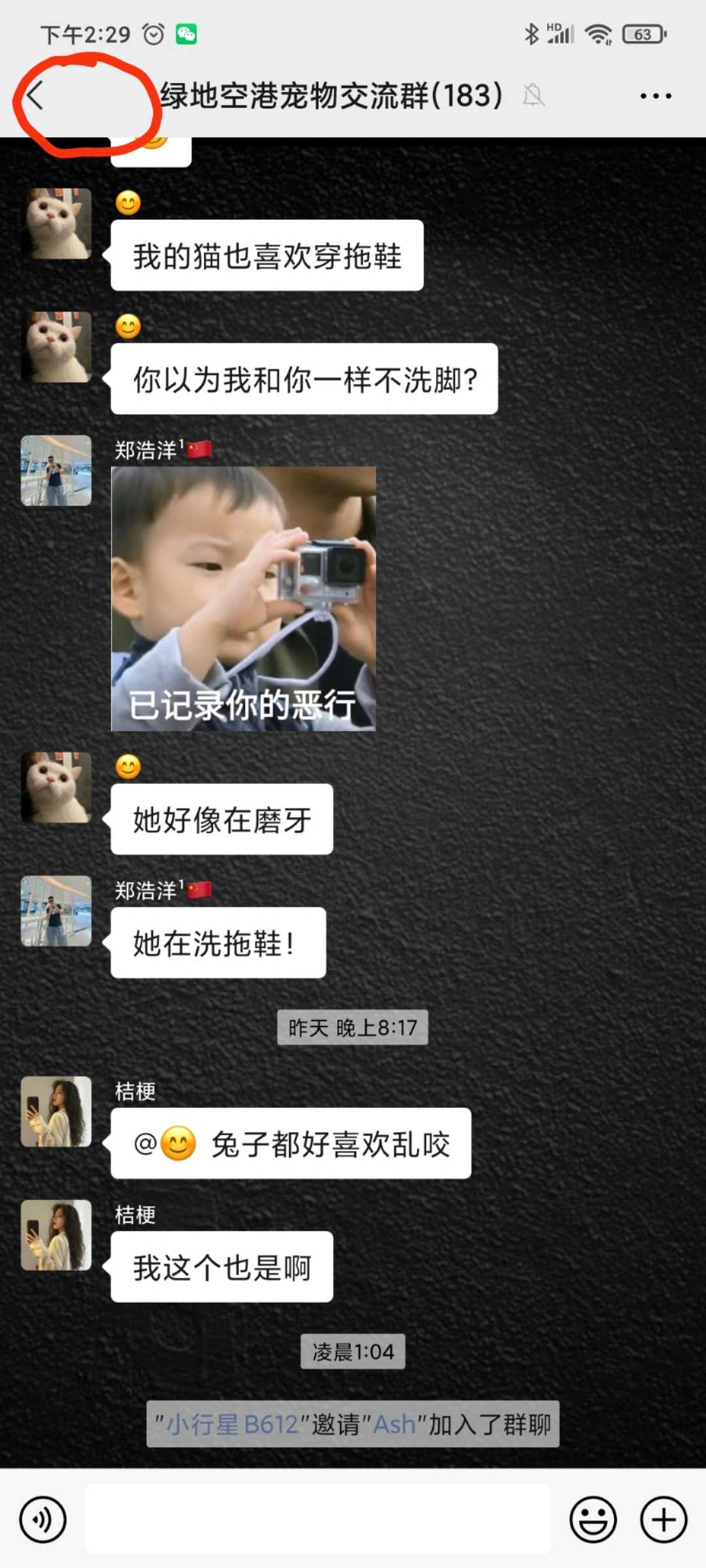Go back using the top-left arrow
706x1568 pixels.
(x=35, y=96)
